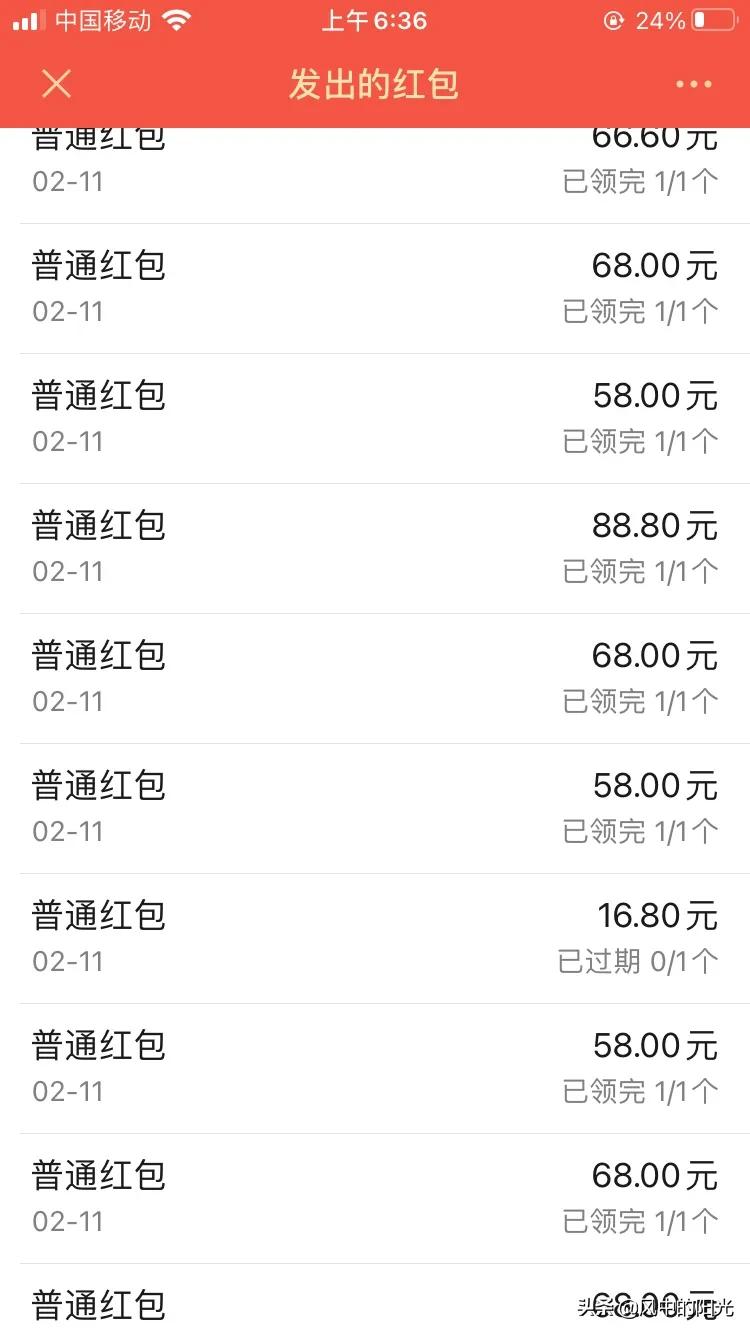The width and height of the screenshot is (750, 1334).
Task: Close the 发出的红包 screen via X icon
Action: 56,84
